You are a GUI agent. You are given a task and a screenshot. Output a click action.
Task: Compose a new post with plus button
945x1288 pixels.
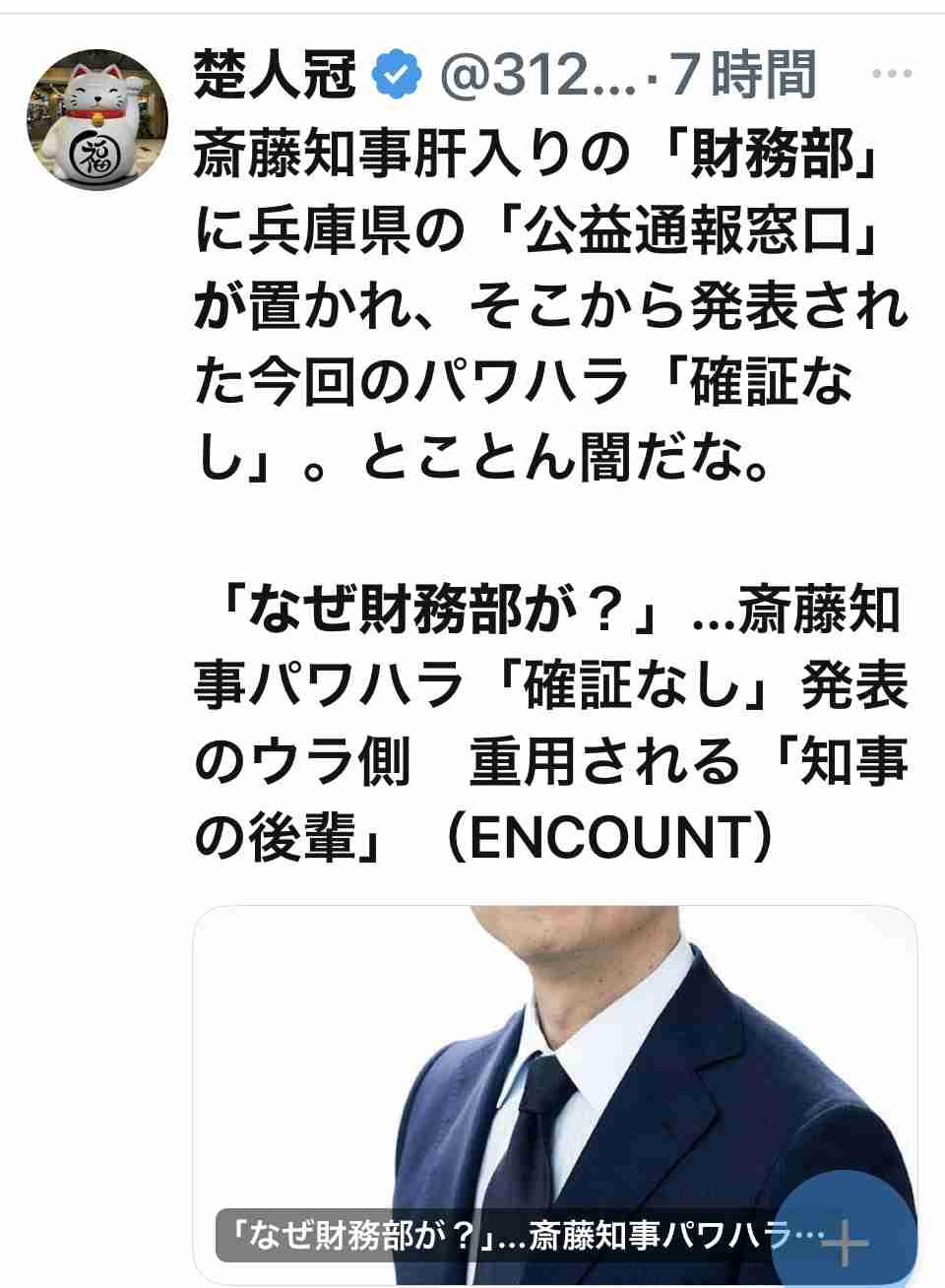(x=845, y=1235)
